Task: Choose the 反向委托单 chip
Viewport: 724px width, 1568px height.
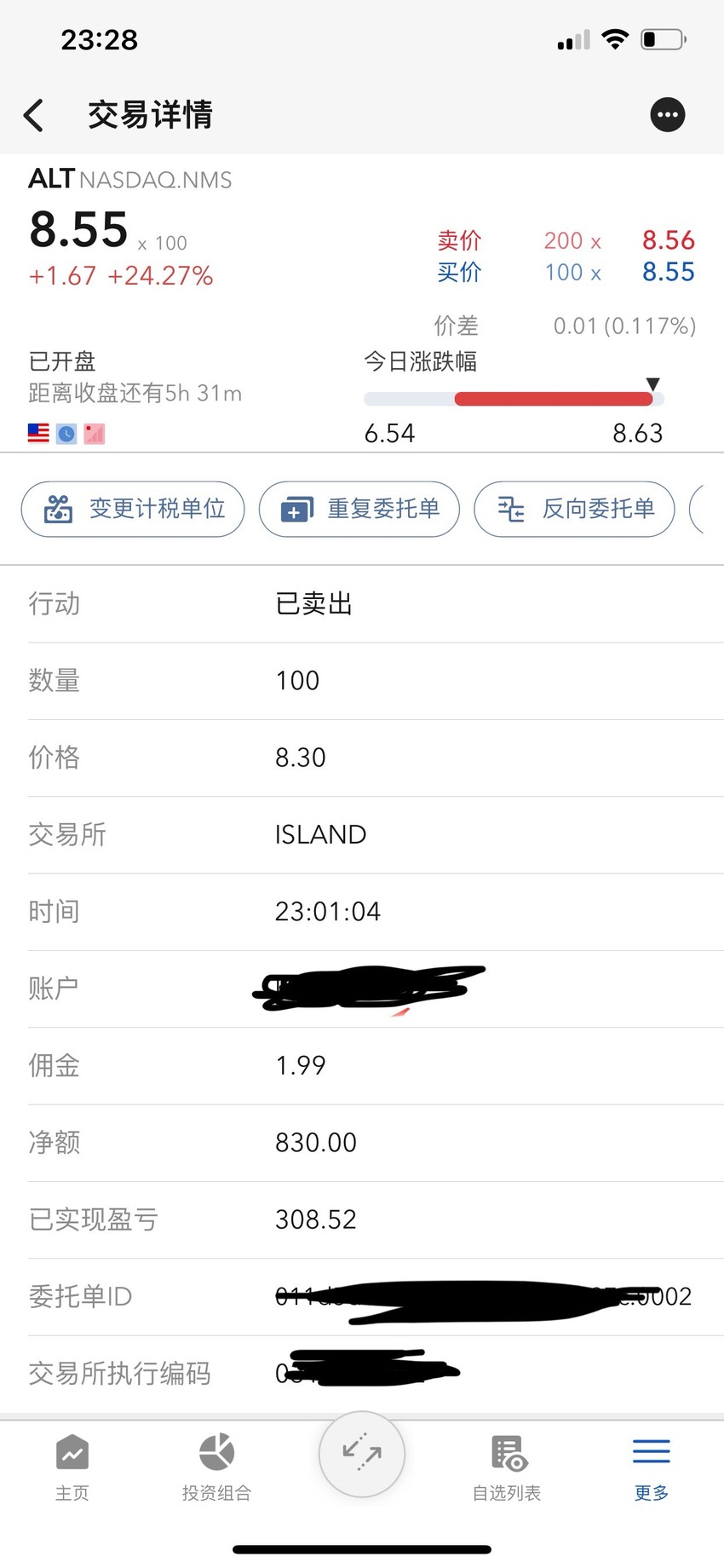Action: 574,509
